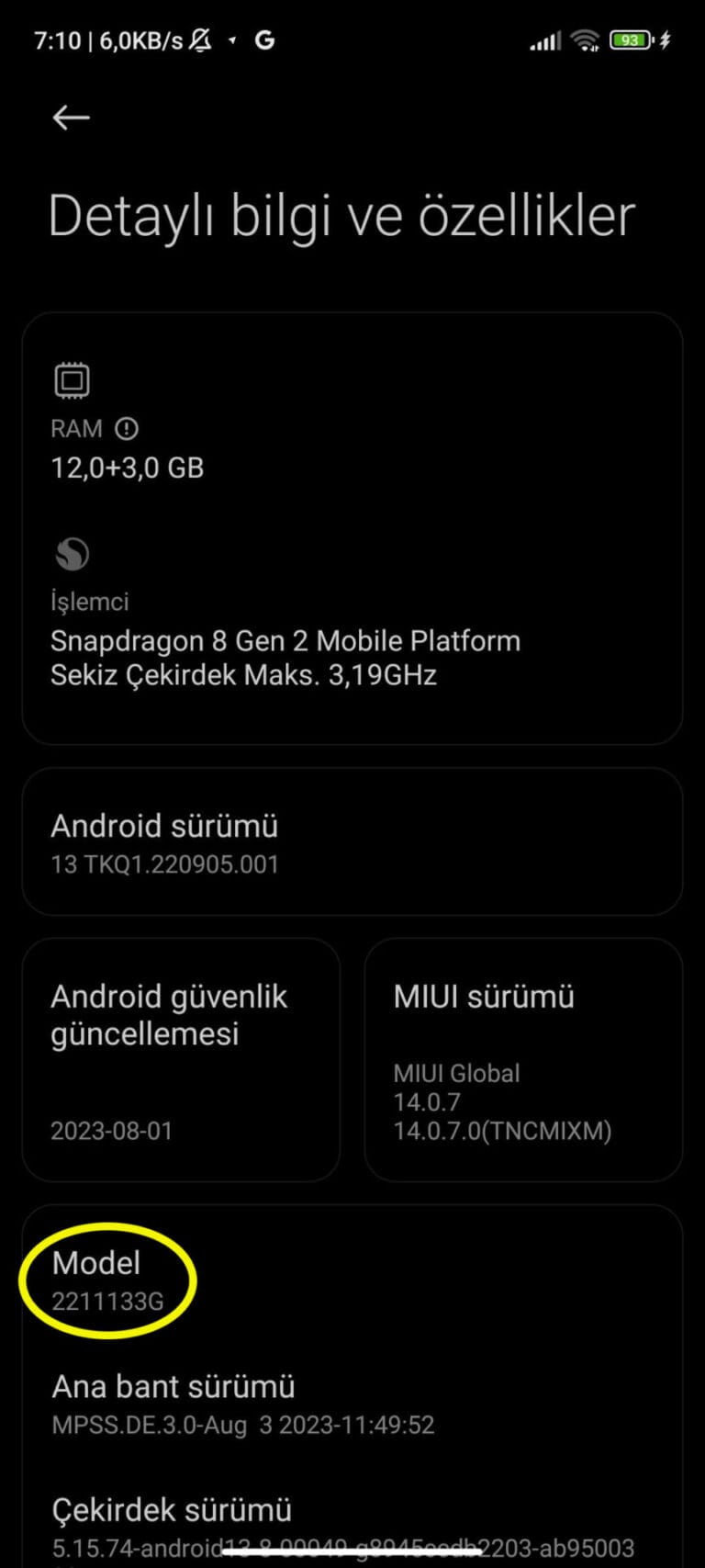Tap the Detaylı bilgi ve özellikler title
705x1568 pixels.
click(342, 214)
